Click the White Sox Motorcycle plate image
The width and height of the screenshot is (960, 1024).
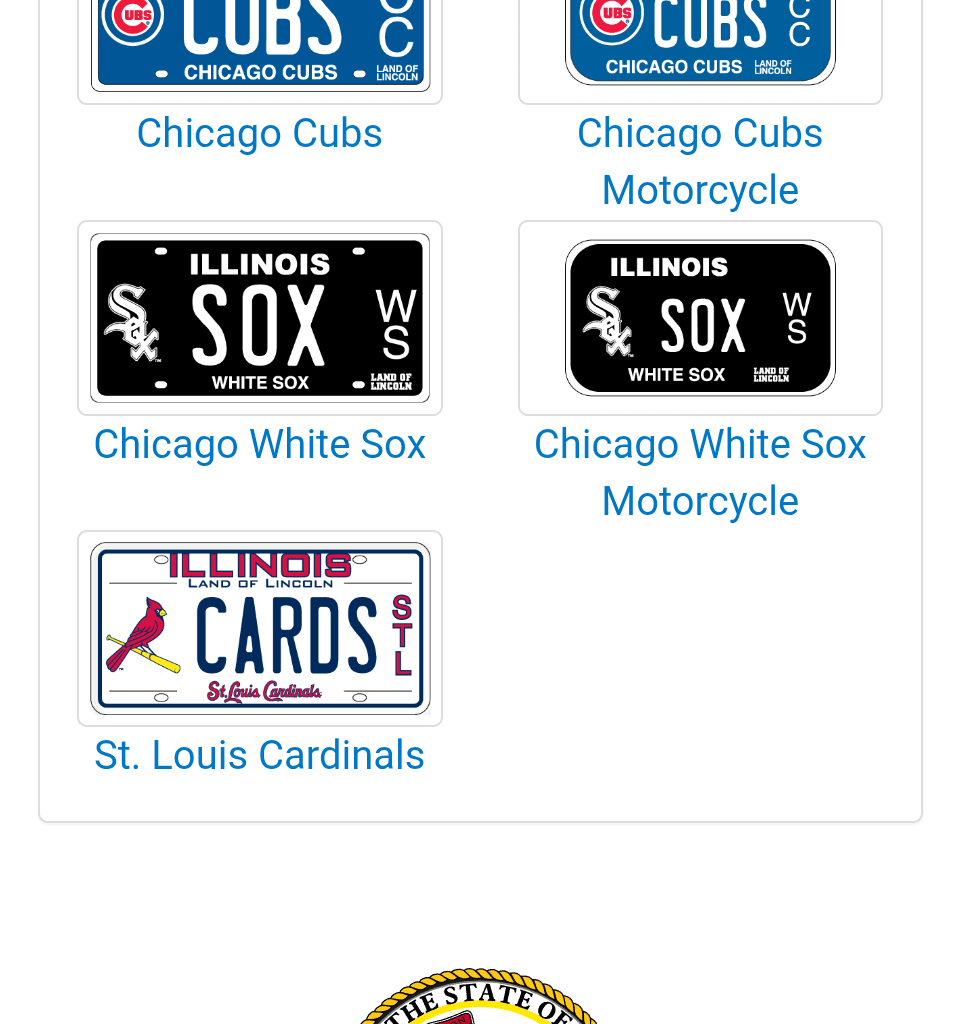(x=700, y=317)
